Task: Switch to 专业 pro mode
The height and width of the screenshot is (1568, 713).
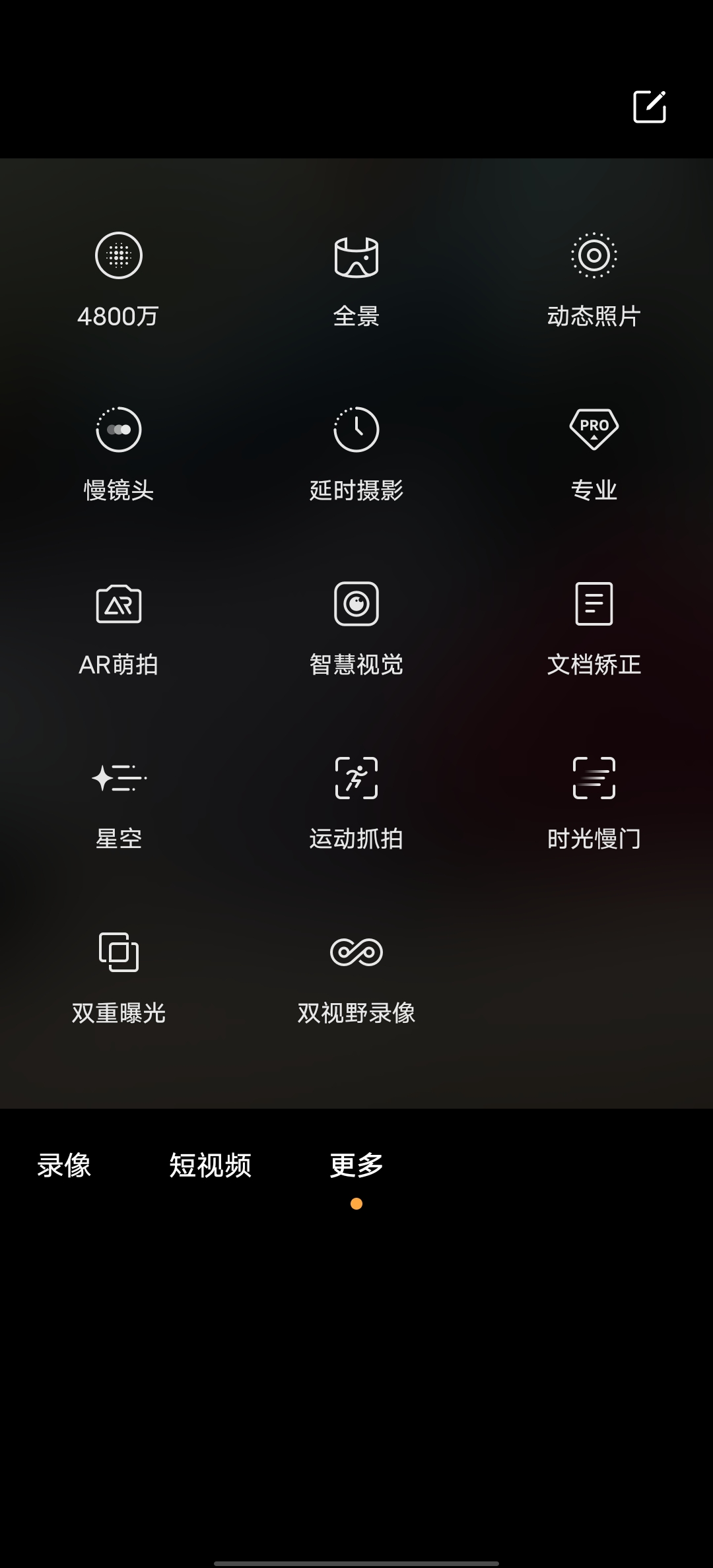Action: point(594,452)
